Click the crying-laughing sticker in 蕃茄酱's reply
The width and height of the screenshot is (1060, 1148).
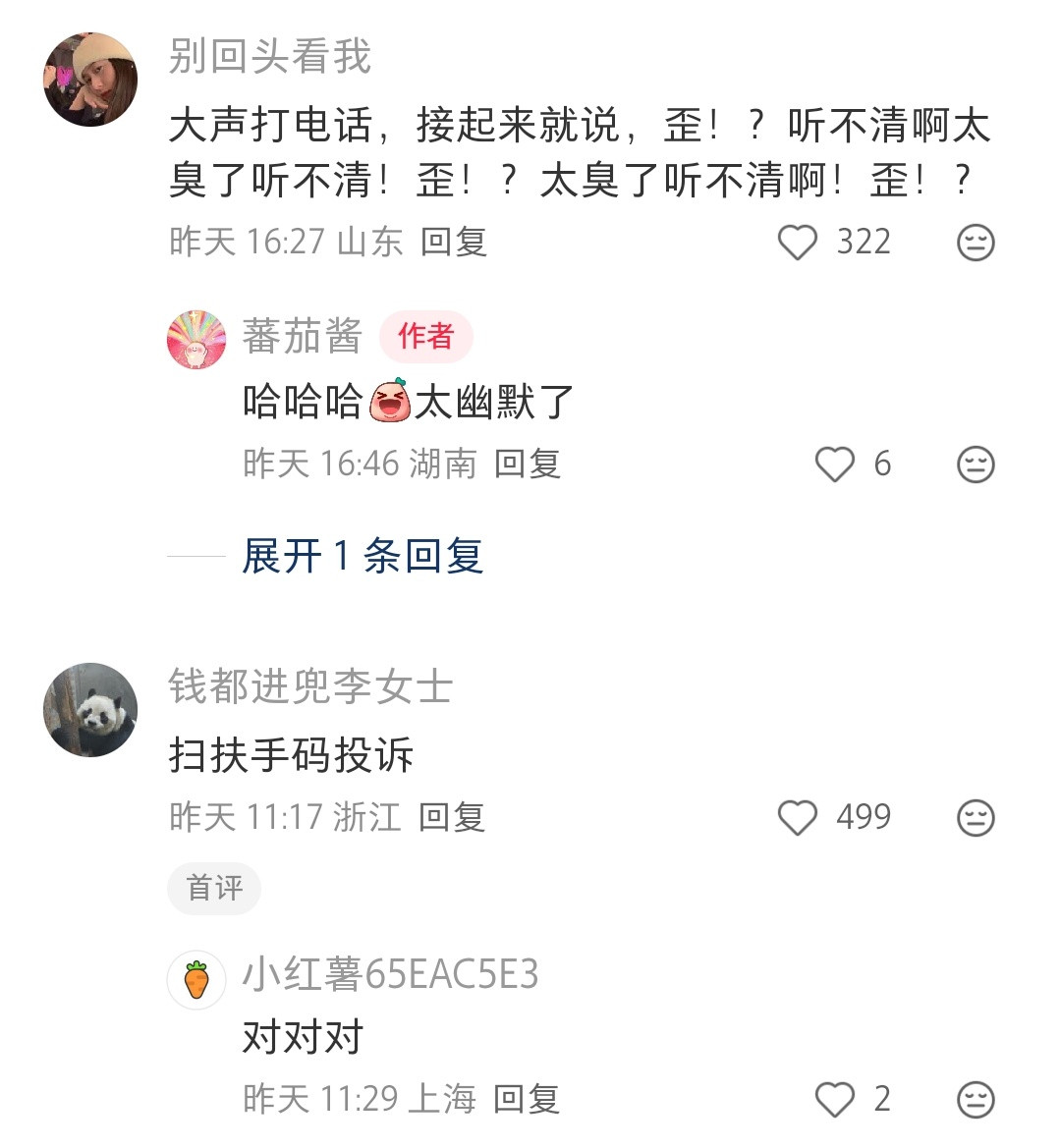point(390,402)
